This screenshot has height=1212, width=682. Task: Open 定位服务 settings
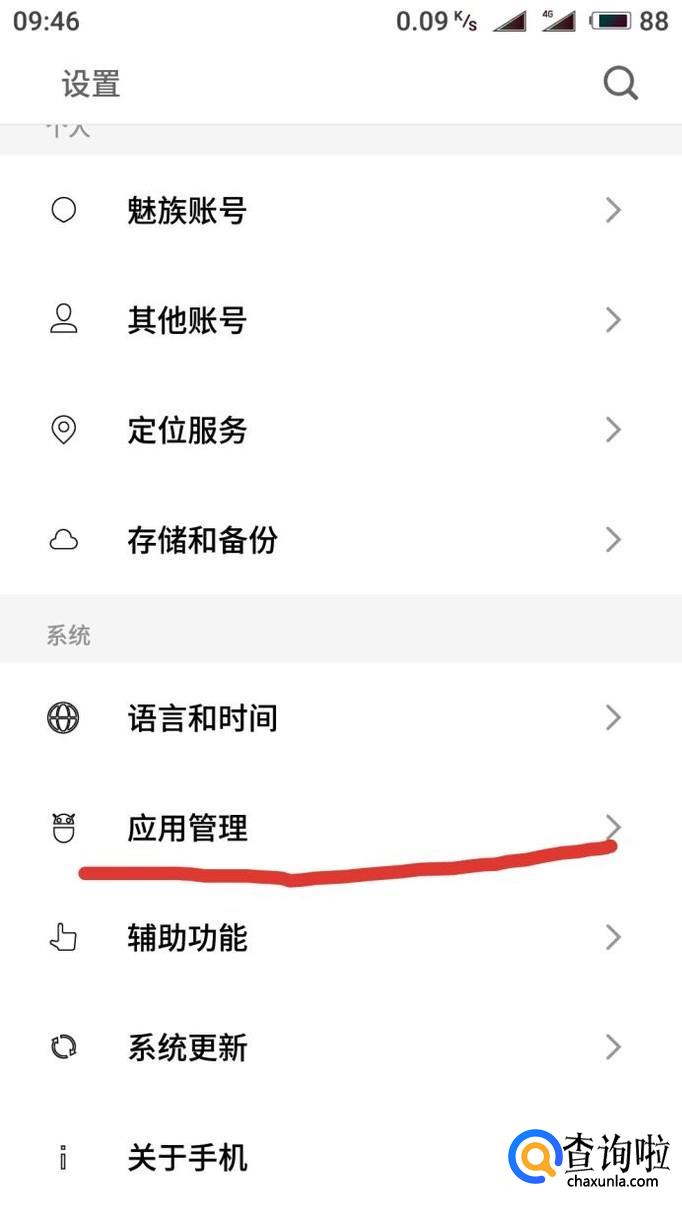[187, 431]
